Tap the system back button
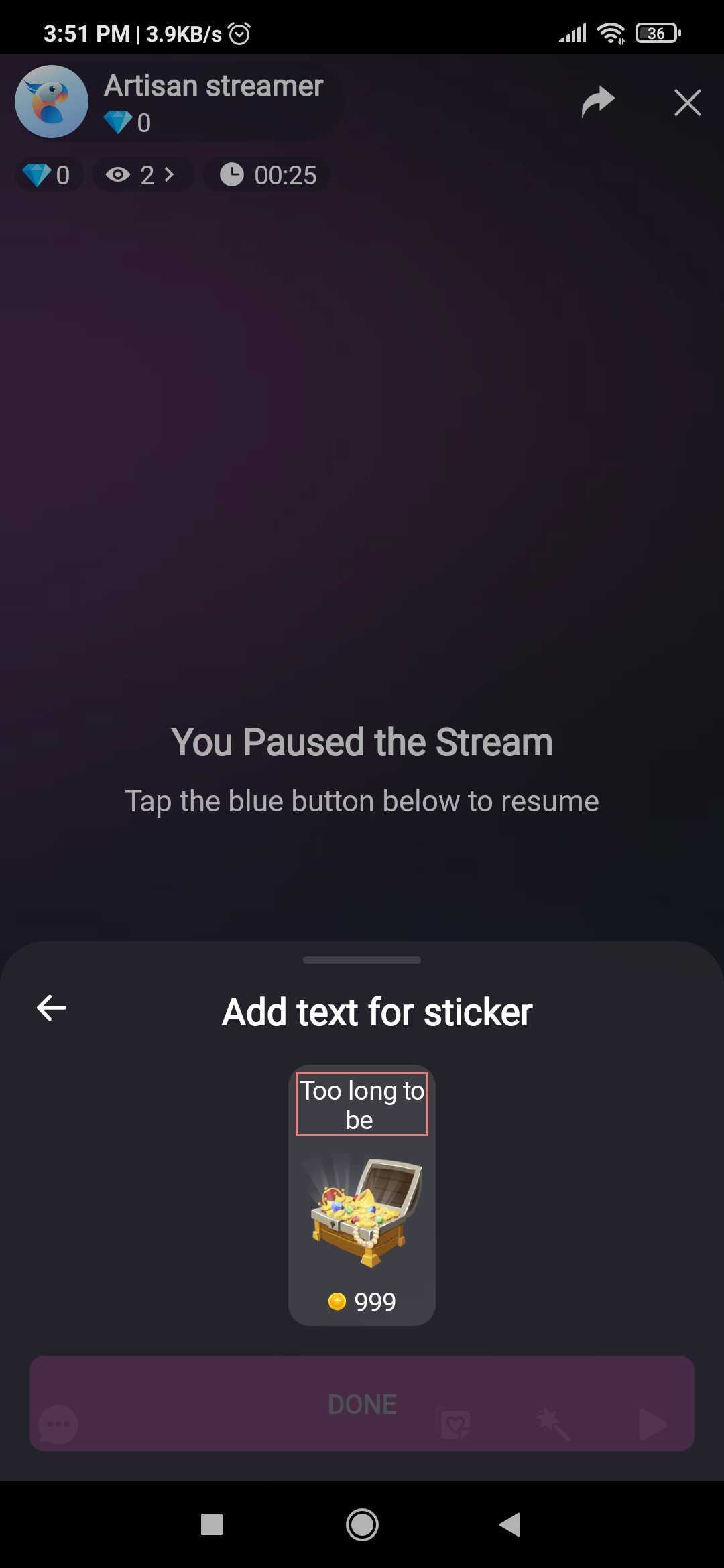The width and height of the screenshot is (724, 1568). point(511,1524)
